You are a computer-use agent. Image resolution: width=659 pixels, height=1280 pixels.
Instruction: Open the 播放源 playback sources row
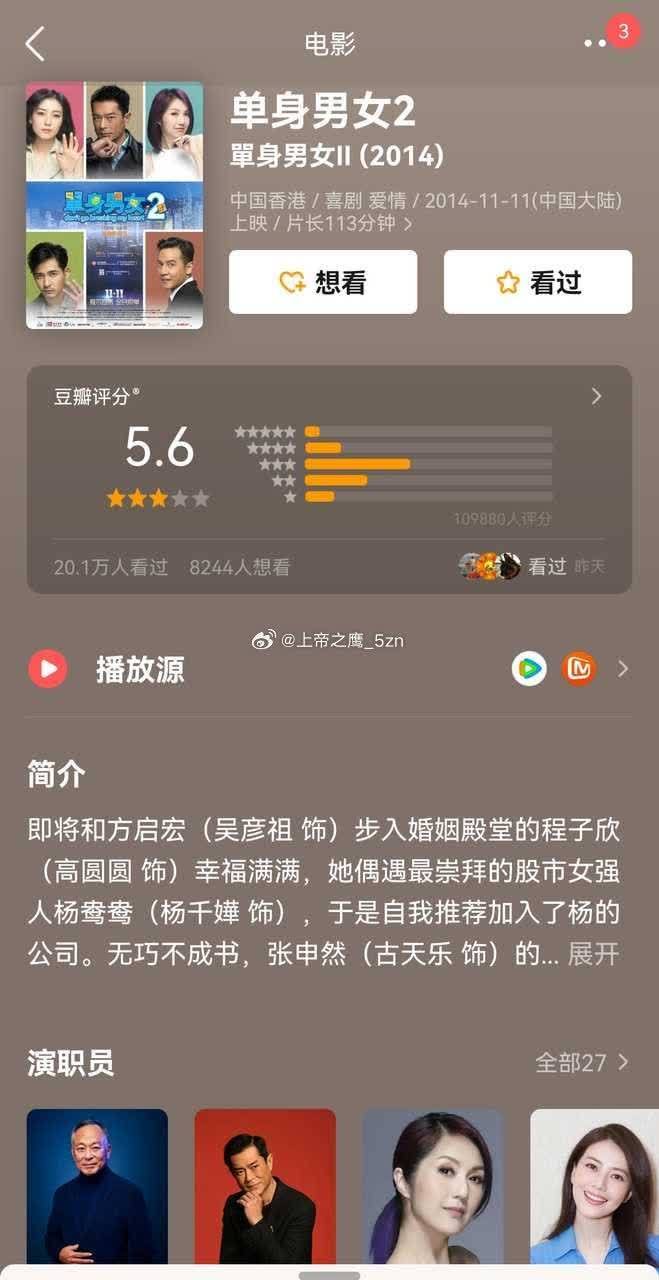click(x=329, y=669)
